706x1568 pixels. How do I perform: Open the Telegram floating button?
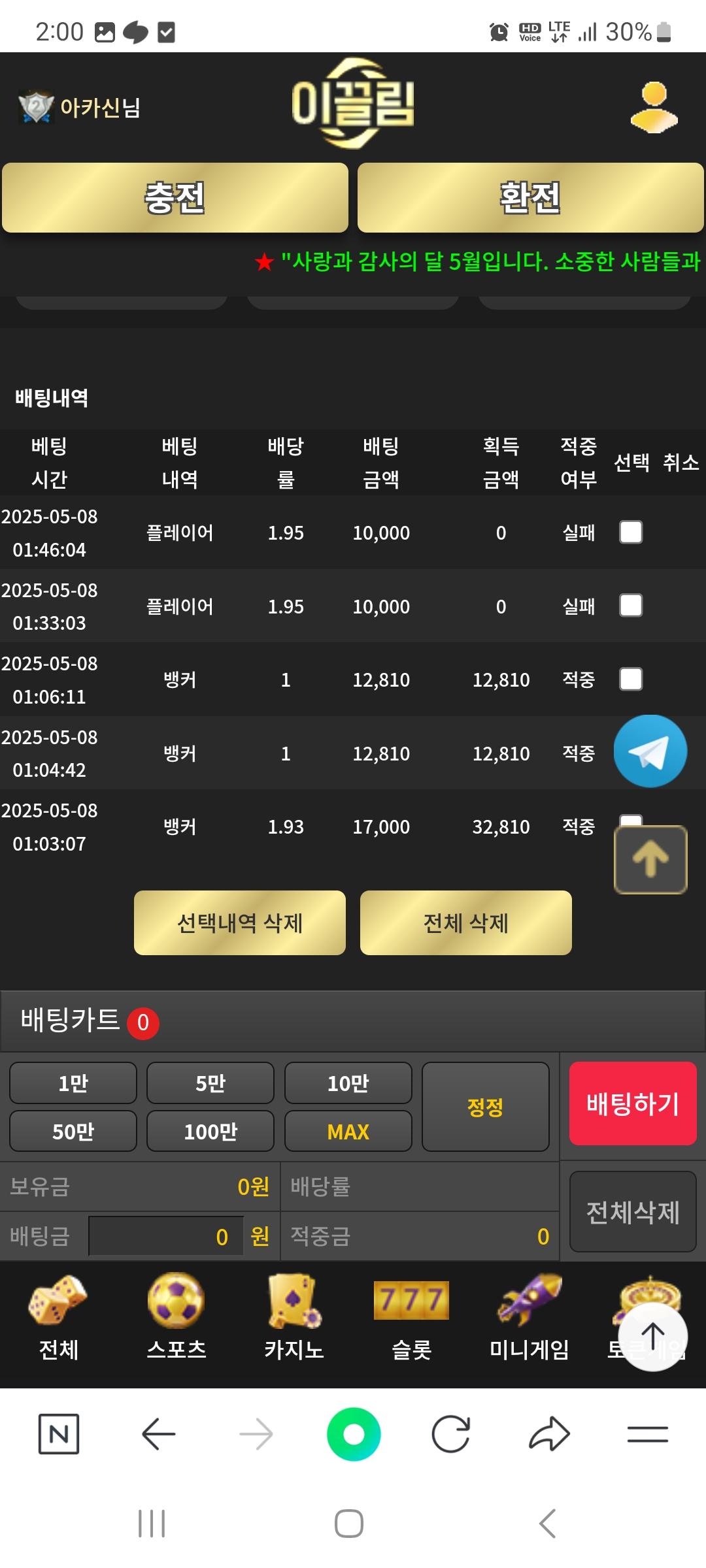pos(650,751)
